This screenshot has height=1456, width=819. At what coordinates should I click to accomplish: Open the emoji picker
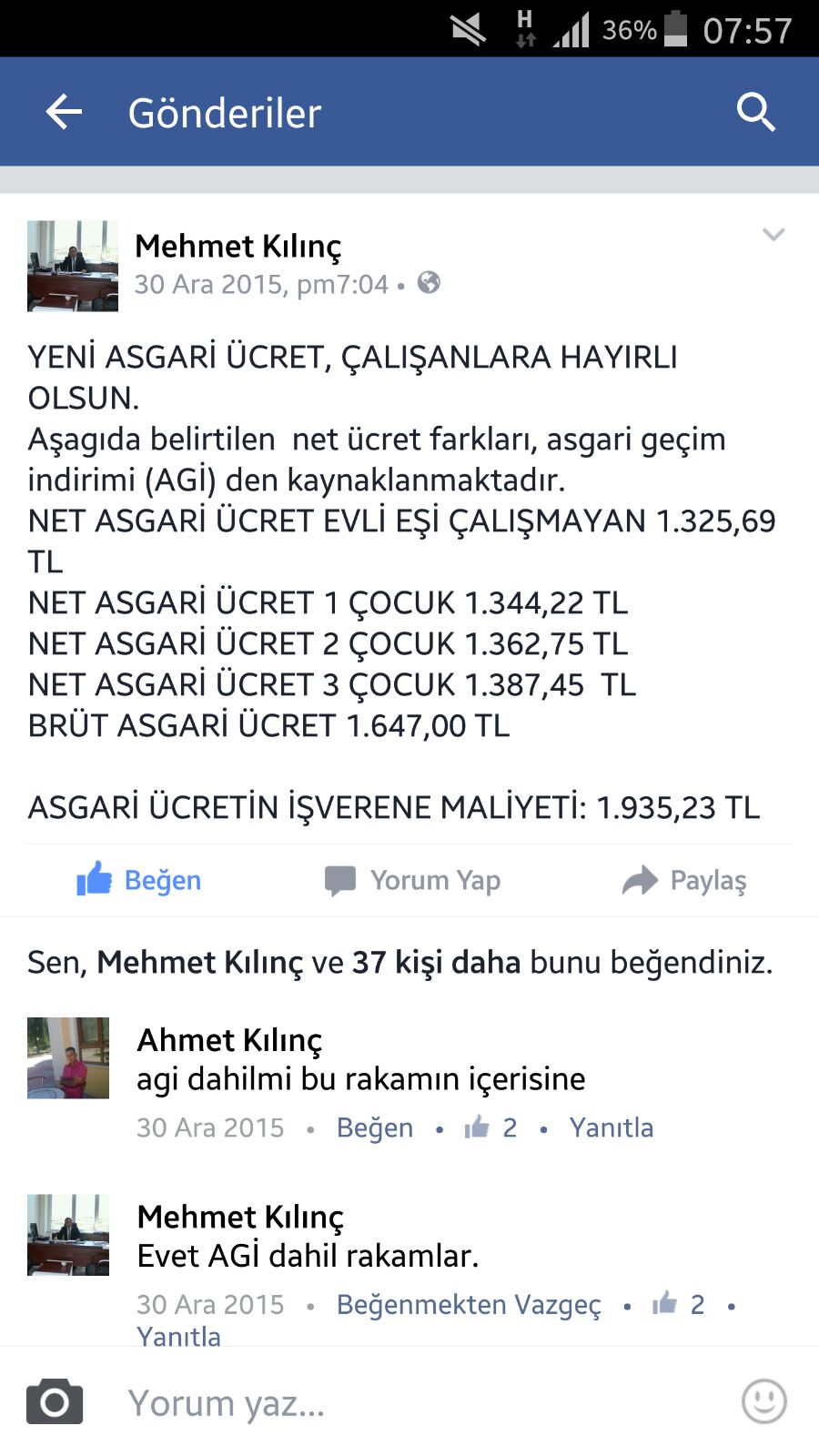click(763, 1401)
